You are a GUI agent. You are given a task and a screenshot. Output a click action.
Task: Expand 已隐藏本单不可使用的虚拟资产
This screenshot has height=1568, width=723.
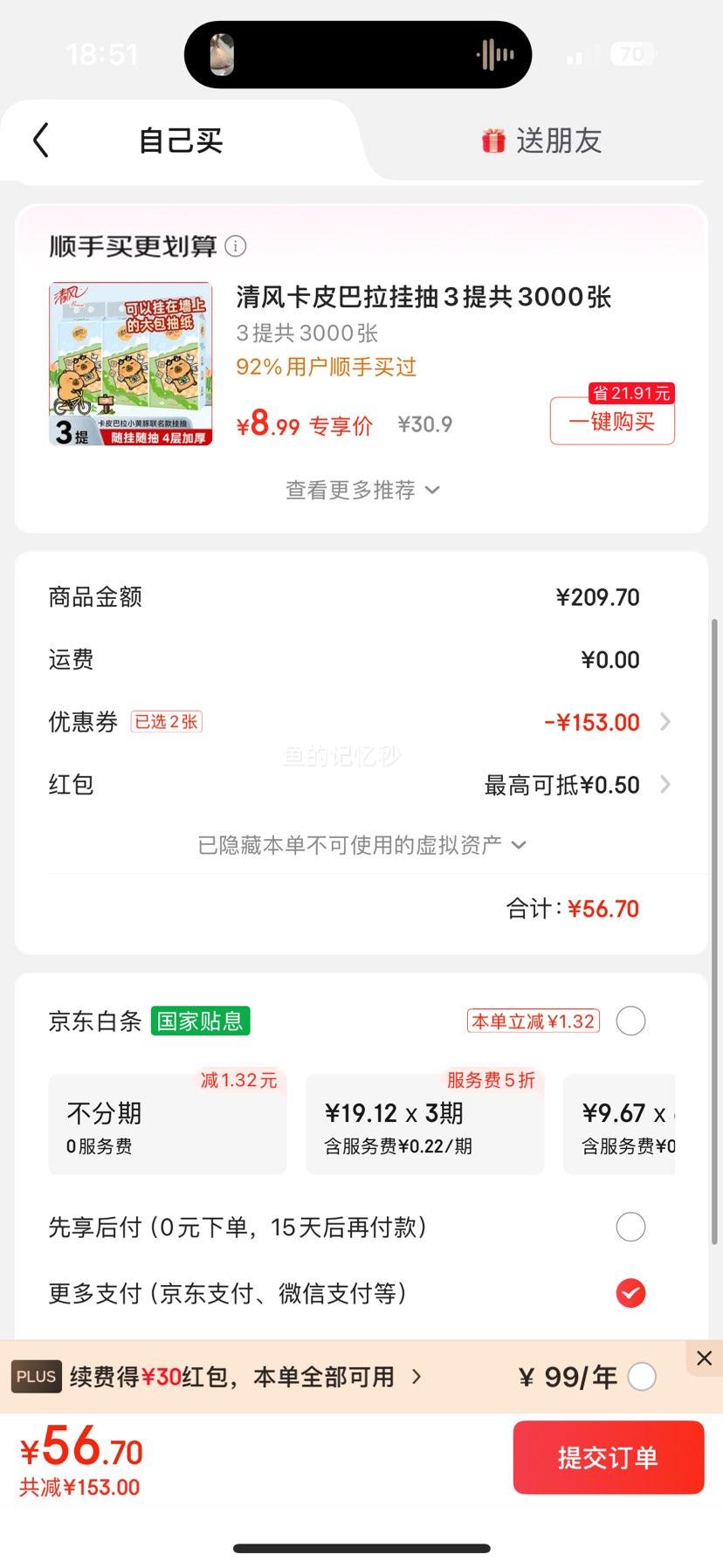[361, 844]
